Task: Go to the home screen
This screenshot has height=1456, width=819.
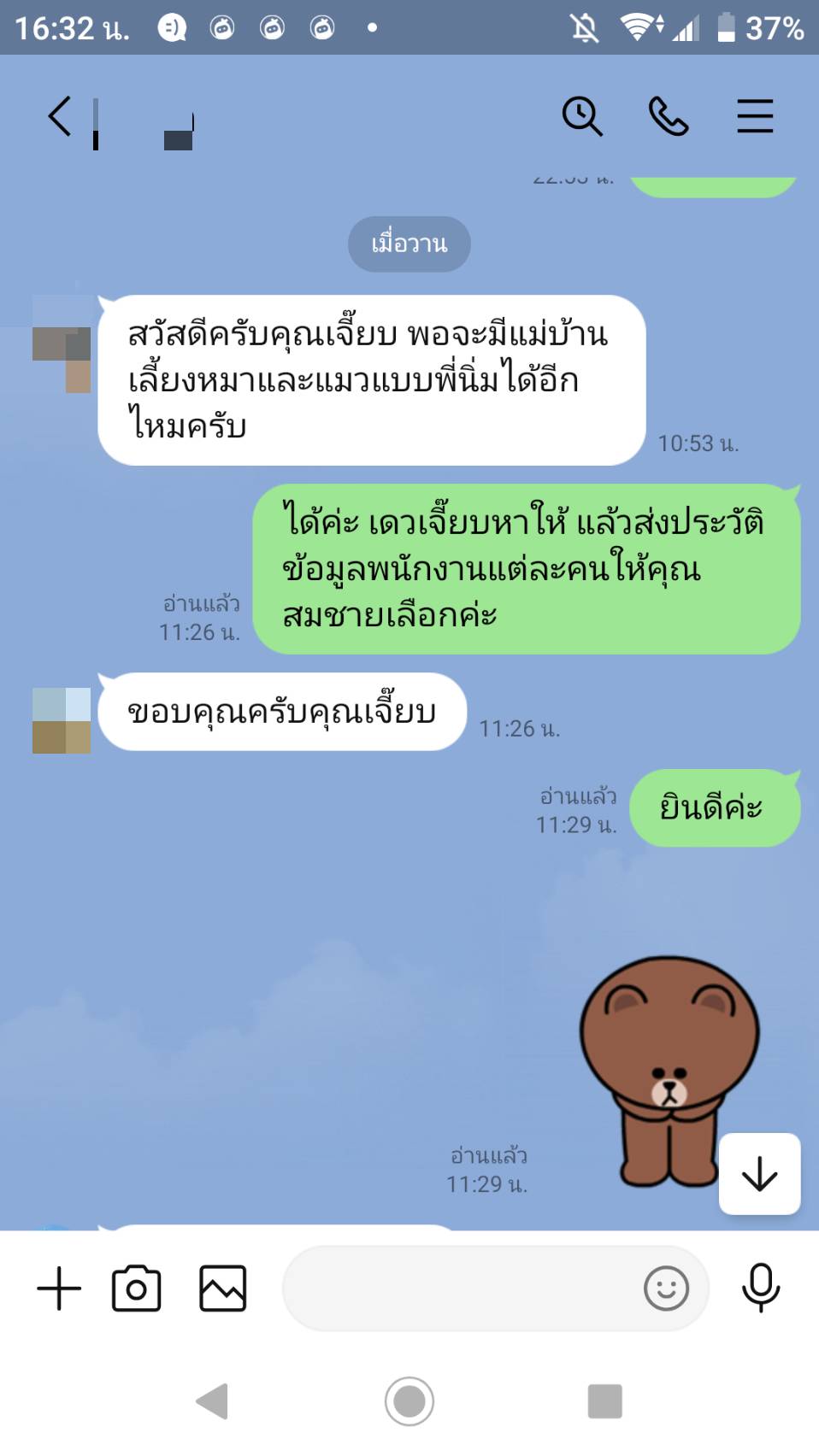Action: [409, 1401]
